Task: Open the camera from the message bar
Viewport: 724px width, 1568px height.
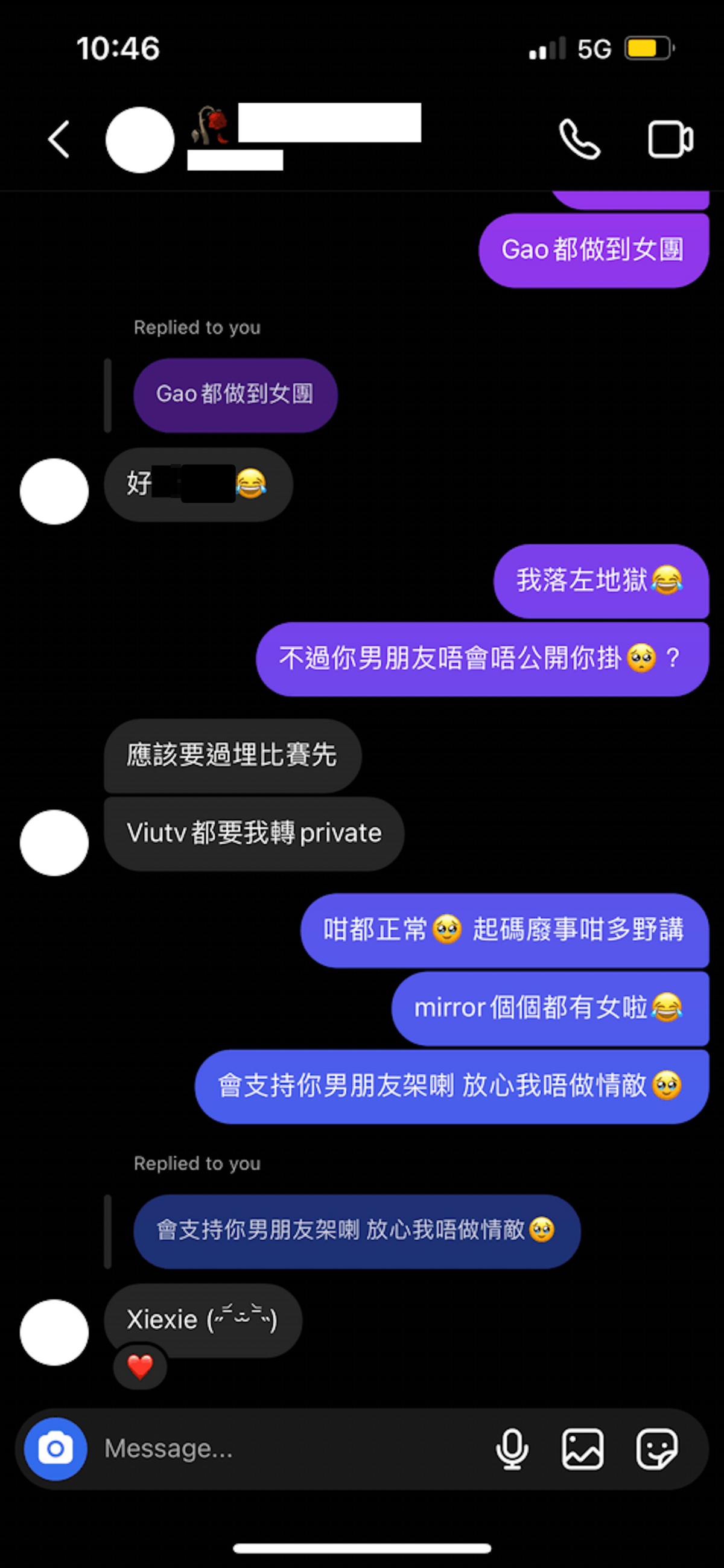Action: pos(56,1449)
